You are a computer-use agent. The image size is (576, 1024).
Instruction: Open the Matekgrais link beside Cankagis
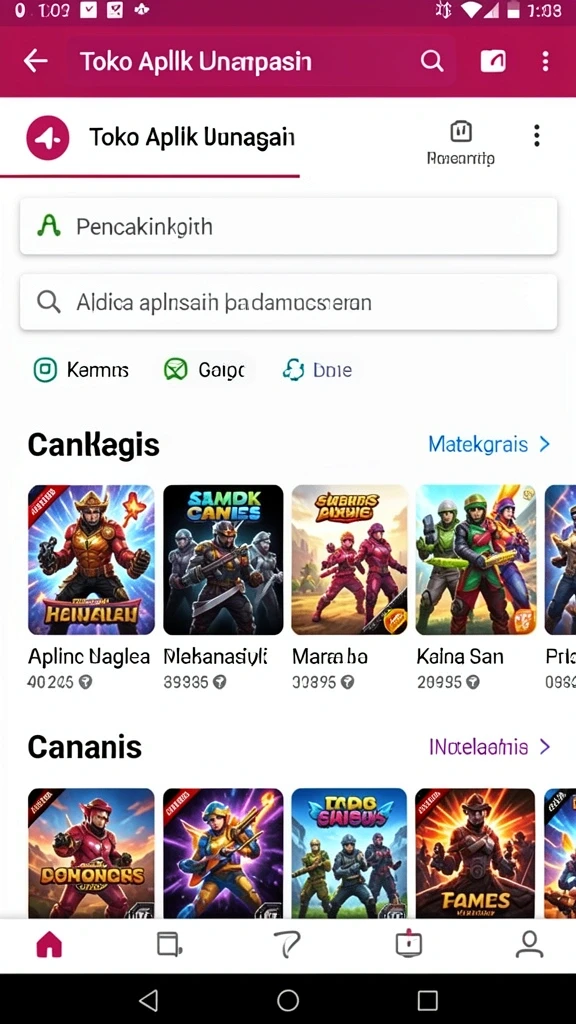(489, 444)
